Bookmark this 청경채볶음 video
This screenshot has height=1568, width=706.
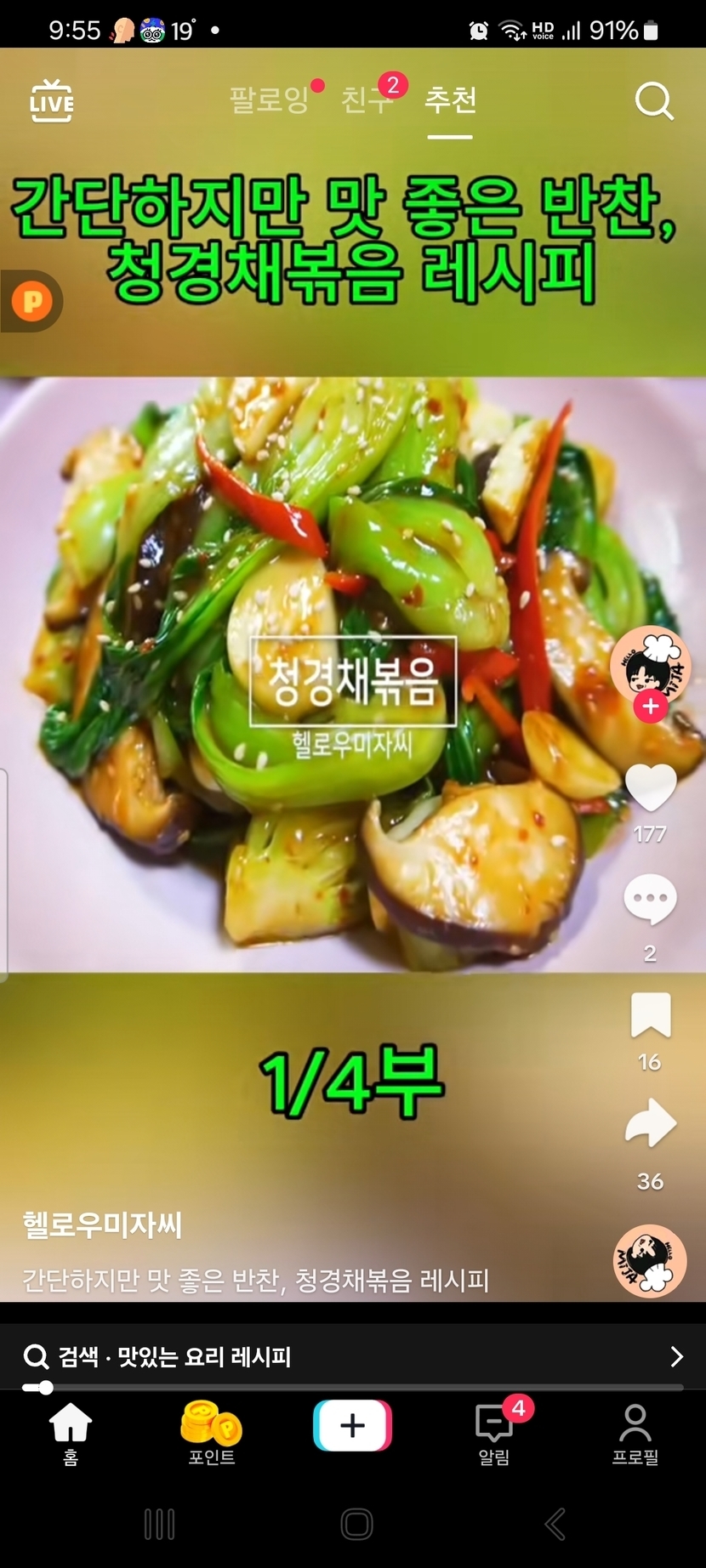pos(651,1015)
